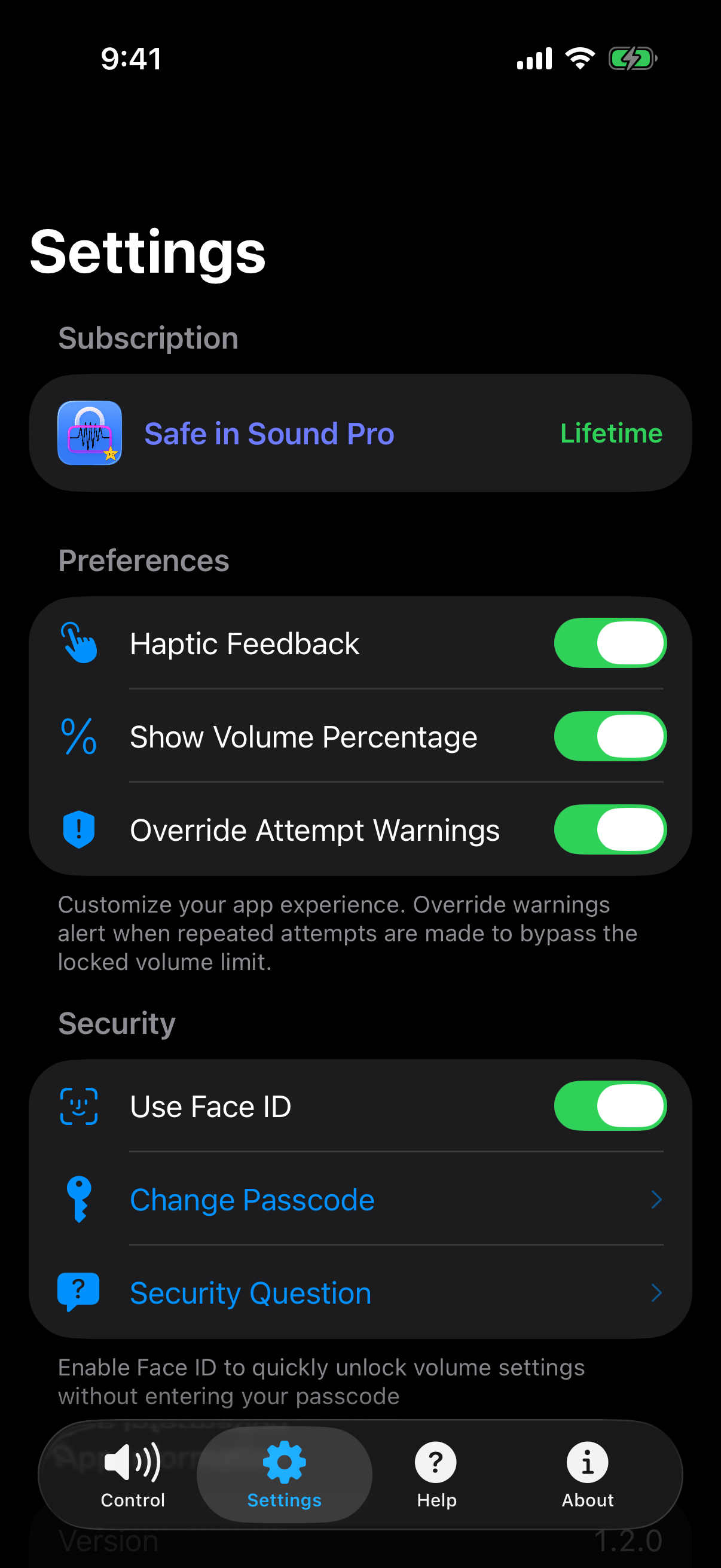This screenshot has width=721, height=1568.
Task: Disable Override Attempt Warnings
Action: pyautogui.click(x=610, y=829)
